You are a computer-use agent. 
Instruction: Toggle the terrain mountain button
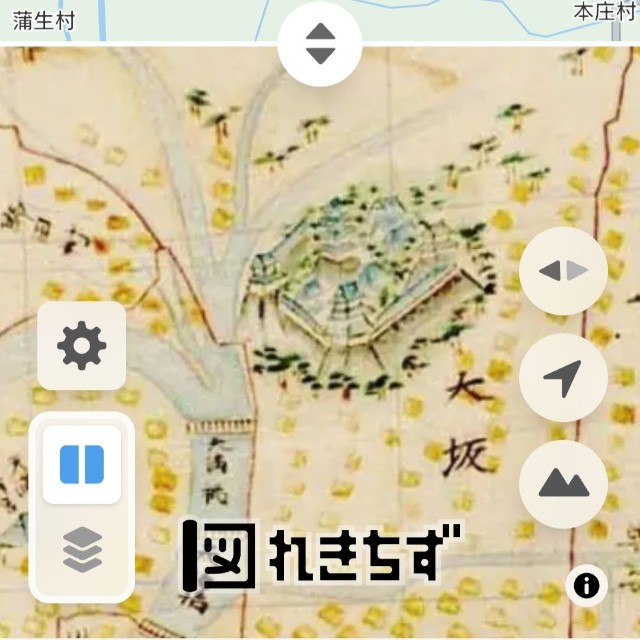tap(563, 484)
